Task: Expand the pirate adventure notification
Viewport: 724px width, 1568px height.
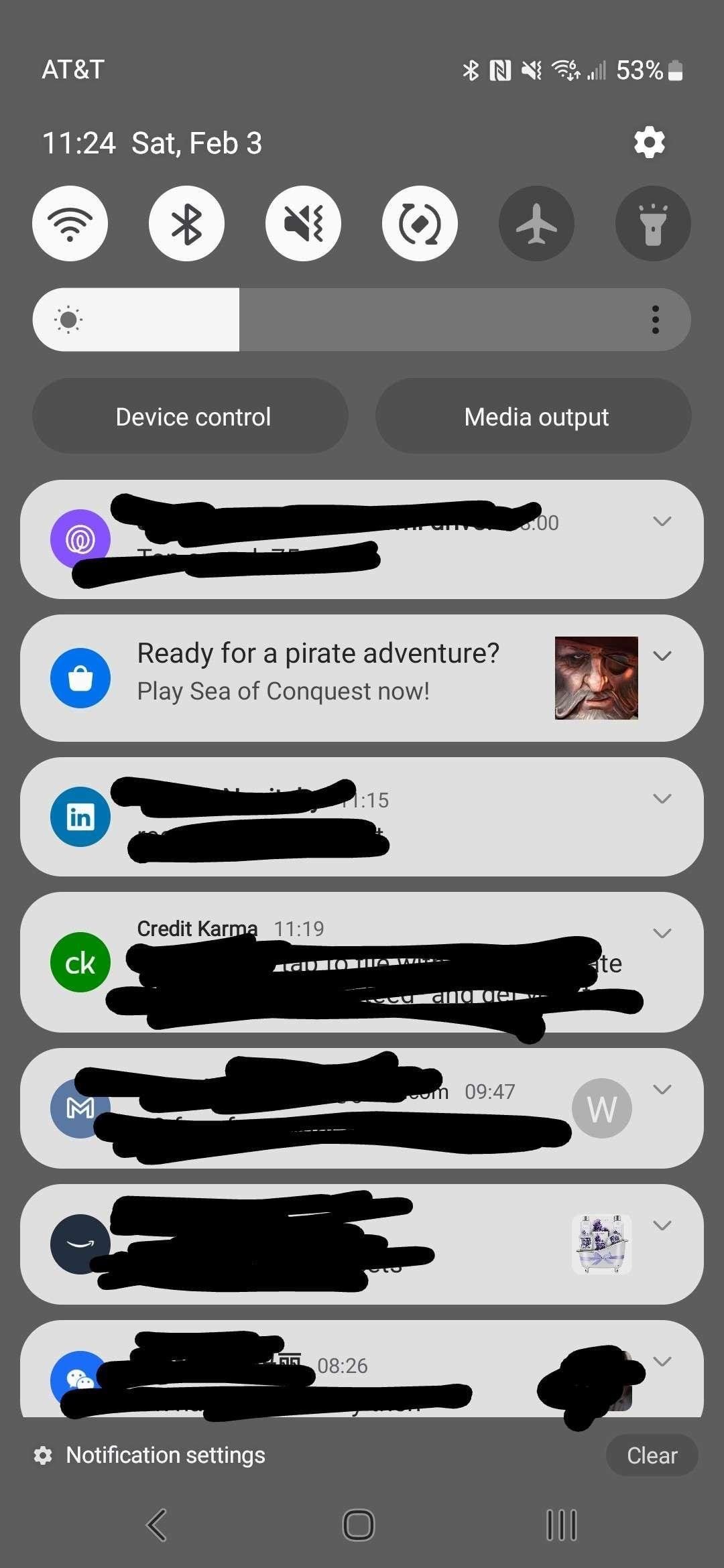Action: (662, 656)
